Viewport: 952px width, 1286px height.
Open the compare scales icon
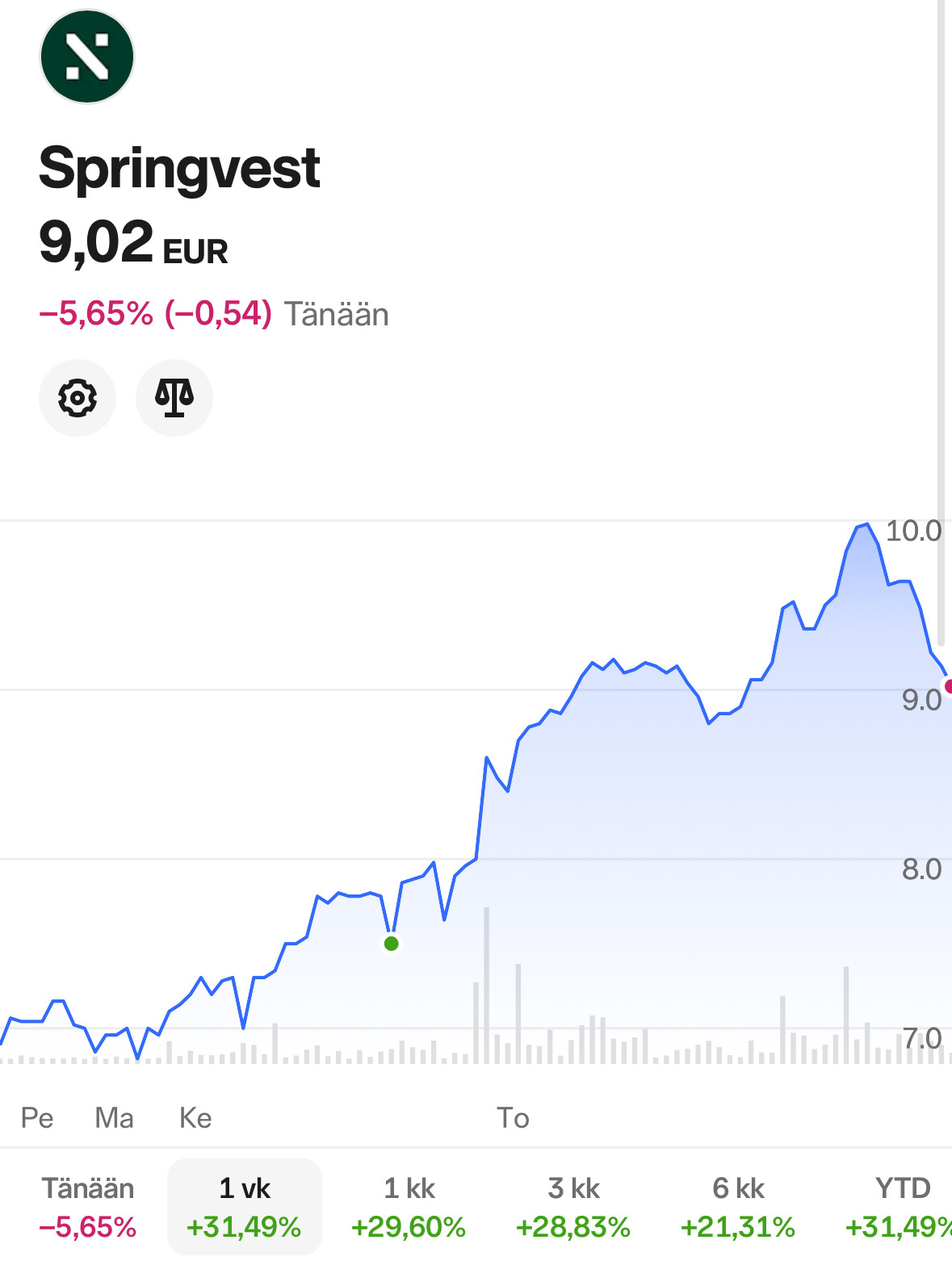tap(174, 398)
